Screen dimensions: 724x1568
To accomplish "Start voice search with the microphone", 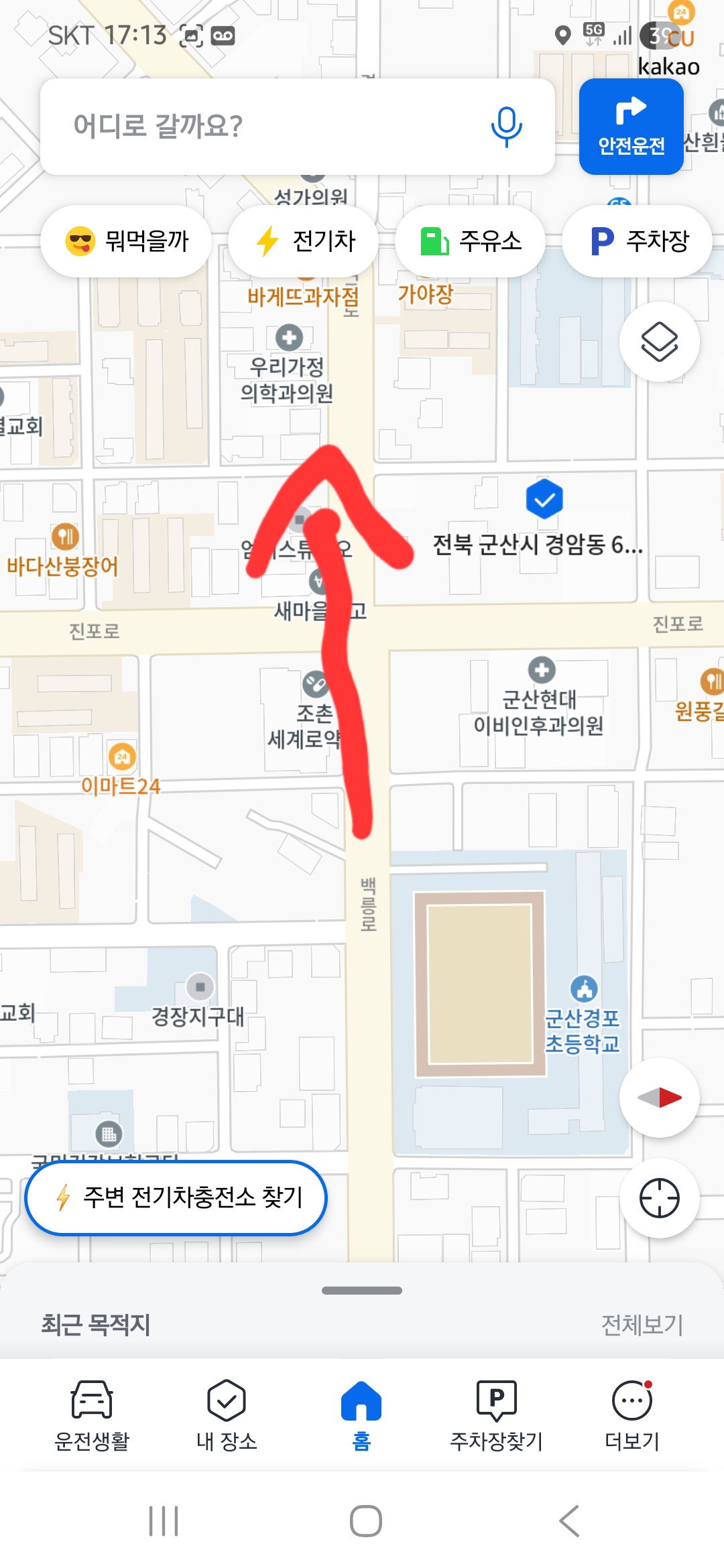I will tap(506, 126).
